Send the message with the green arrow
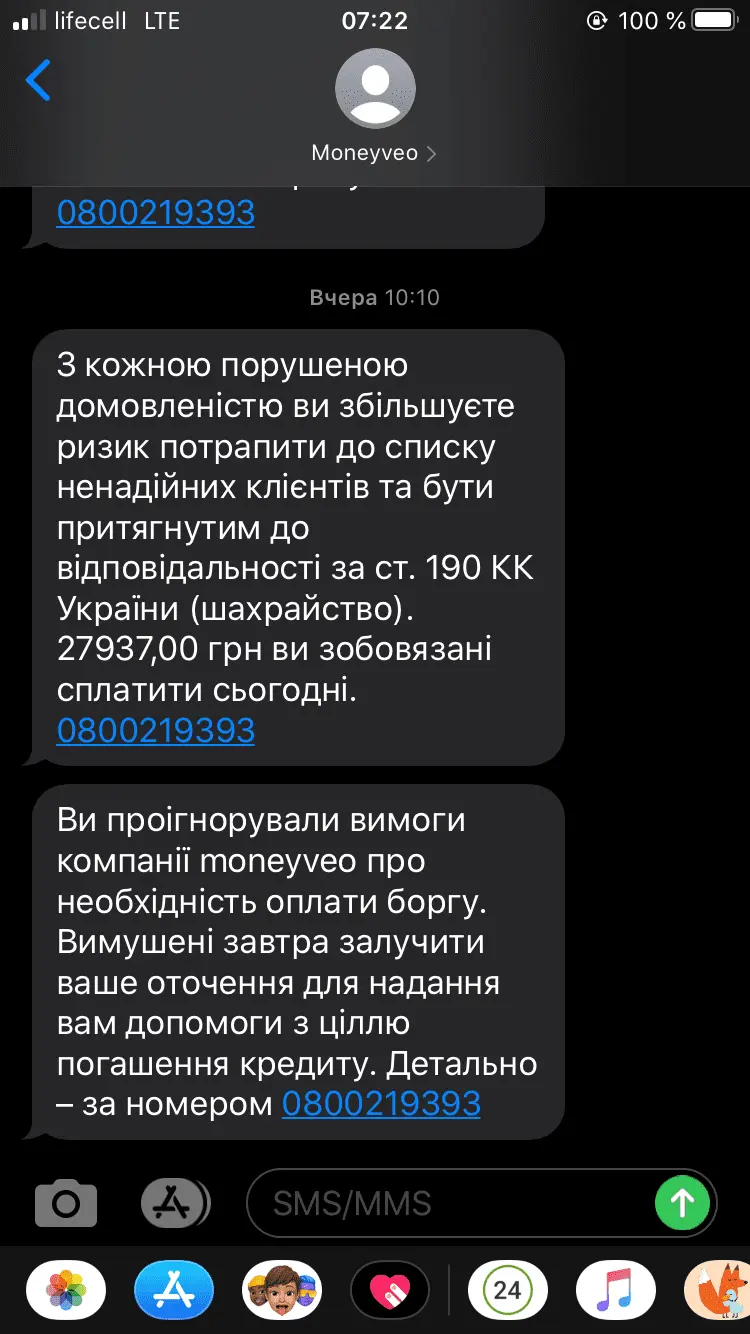The image size is (750, 1334). tap(682, 1203)
